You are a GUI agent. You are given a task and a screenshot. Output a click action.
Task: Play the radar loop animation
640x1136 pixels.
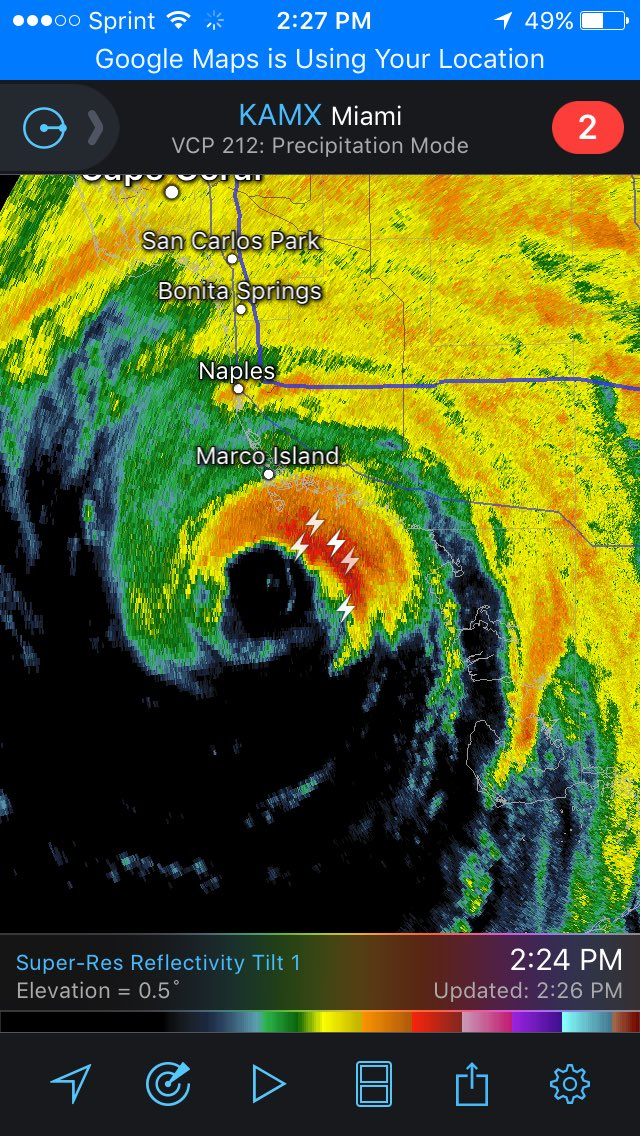click(268, 1085)
